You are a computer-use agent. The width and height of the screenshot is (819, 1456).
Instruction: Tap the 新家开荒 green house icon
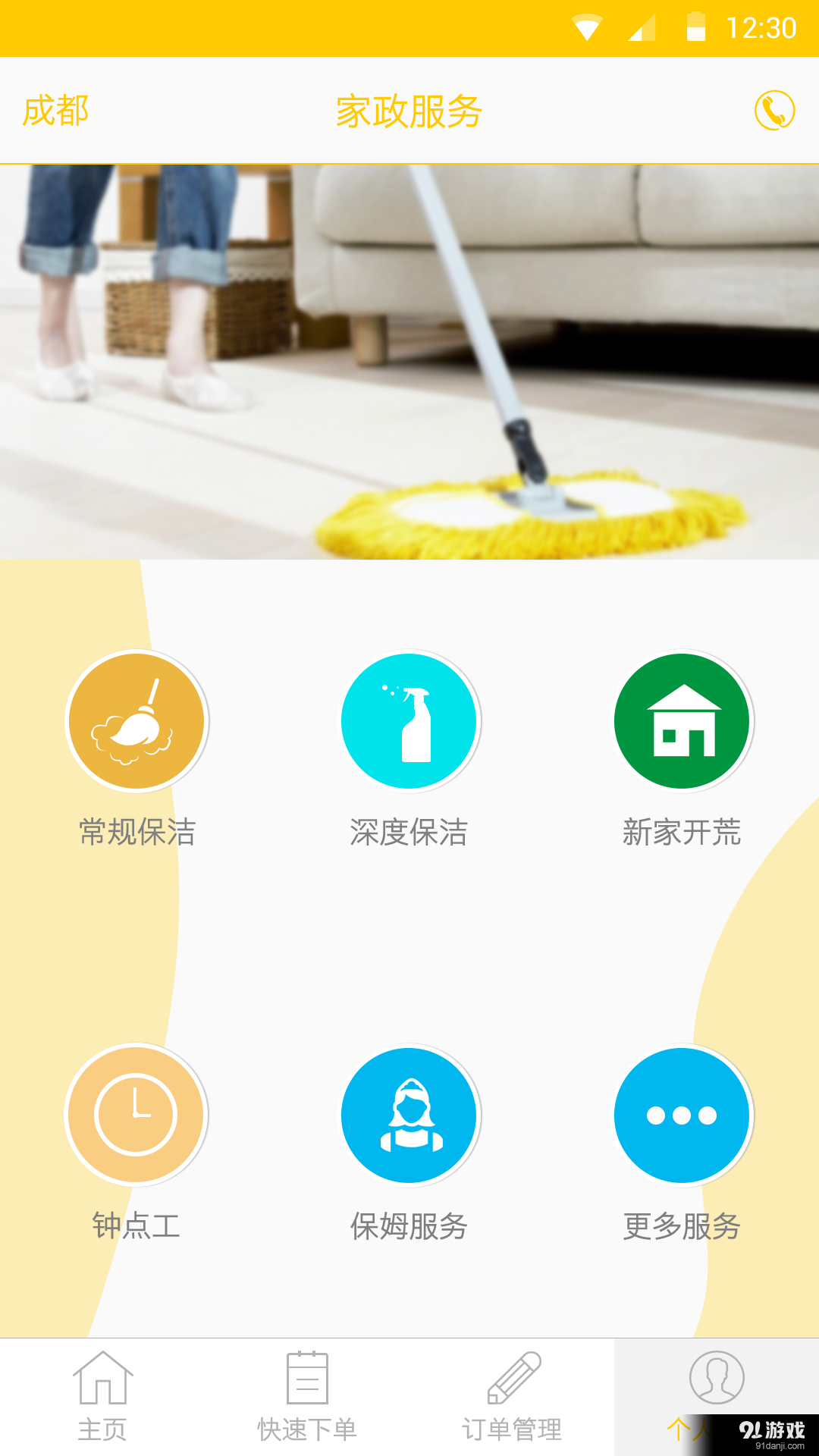click(x=681, y=720)
